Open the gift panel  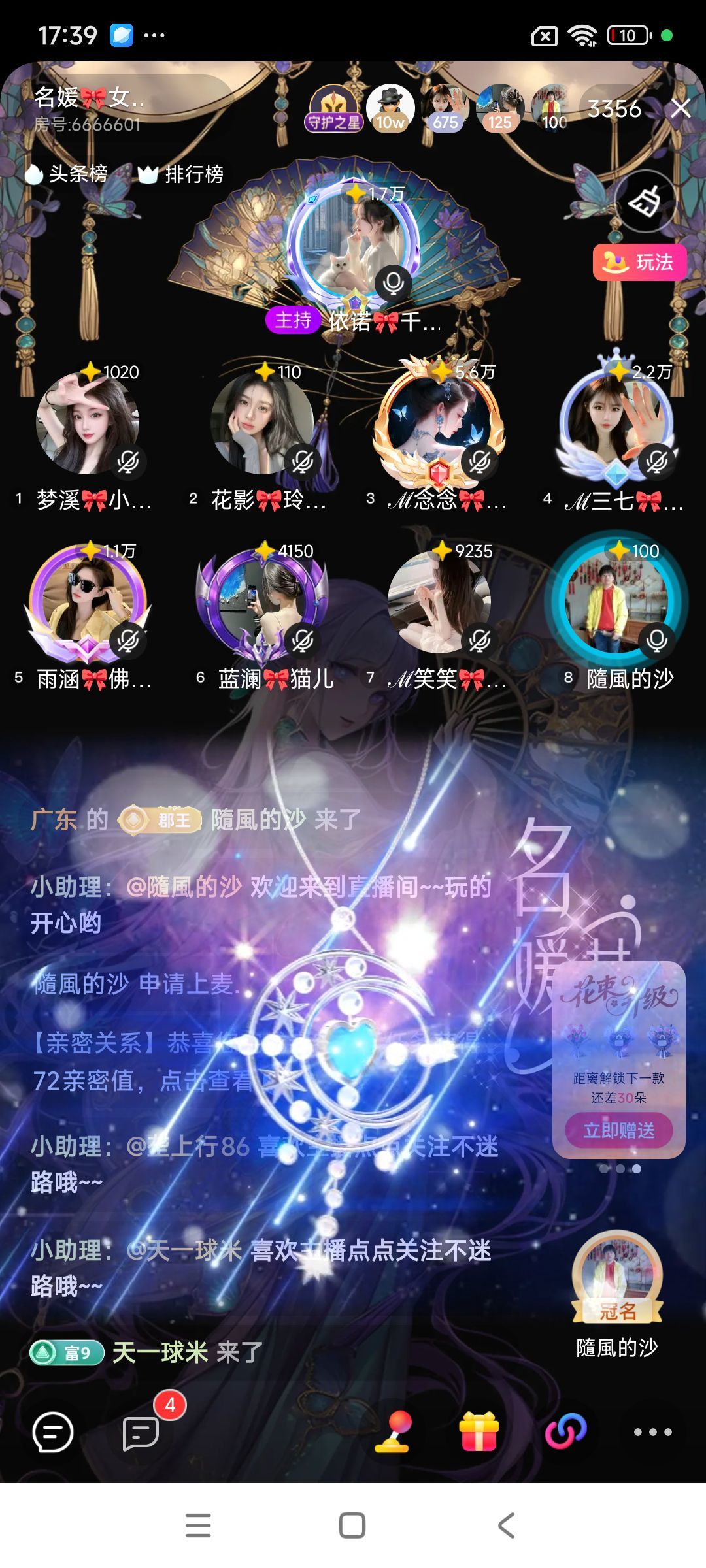click(479, 1432)
